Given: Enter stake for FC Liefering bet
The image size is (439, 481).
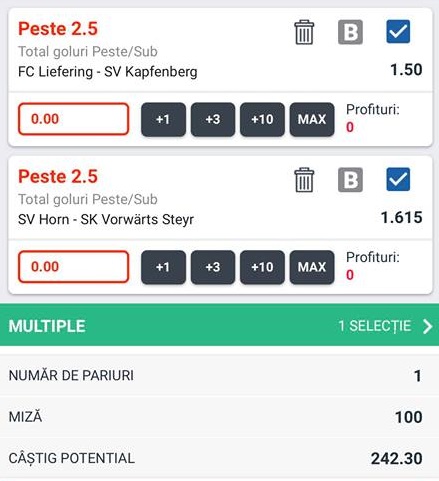Looking at the screenshot, I should [73, 119].
